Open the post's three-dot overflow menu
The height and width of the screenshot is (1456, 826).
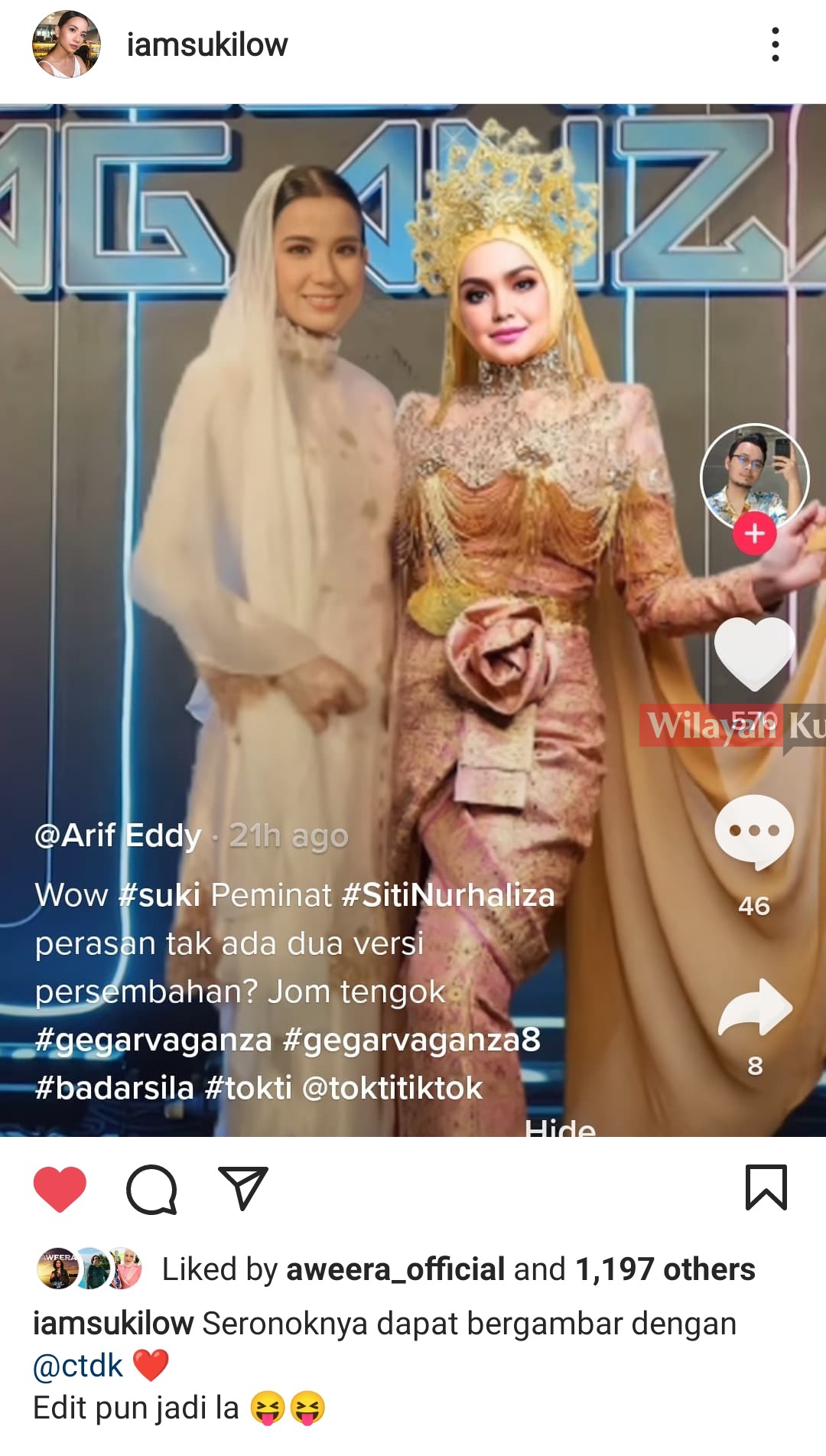pos(775,44)
